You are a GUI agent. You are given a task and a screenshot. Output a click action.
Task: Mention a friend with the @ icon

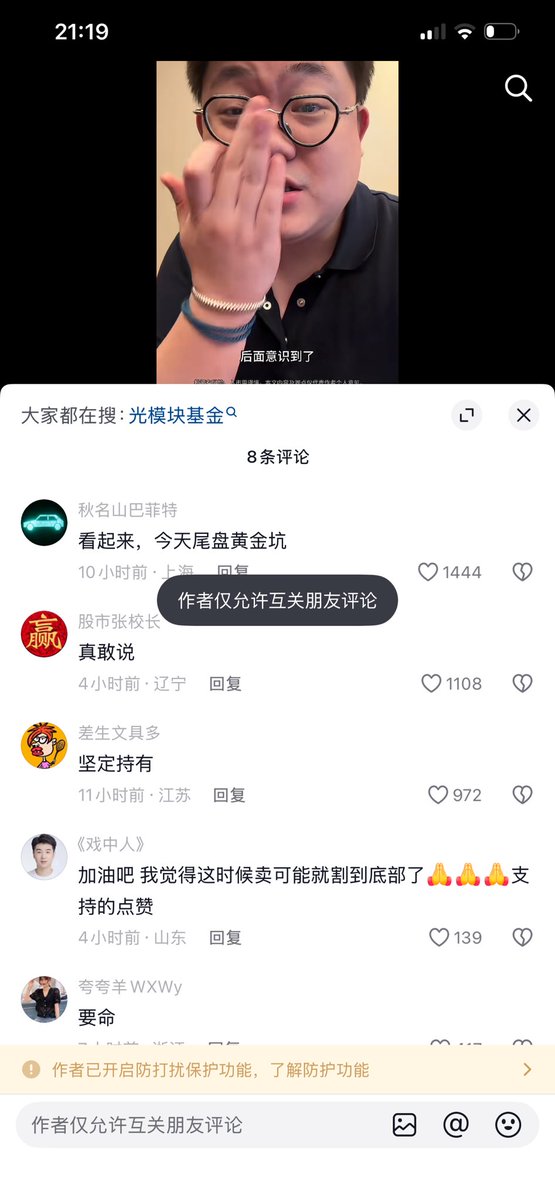tap(456, 1125)
